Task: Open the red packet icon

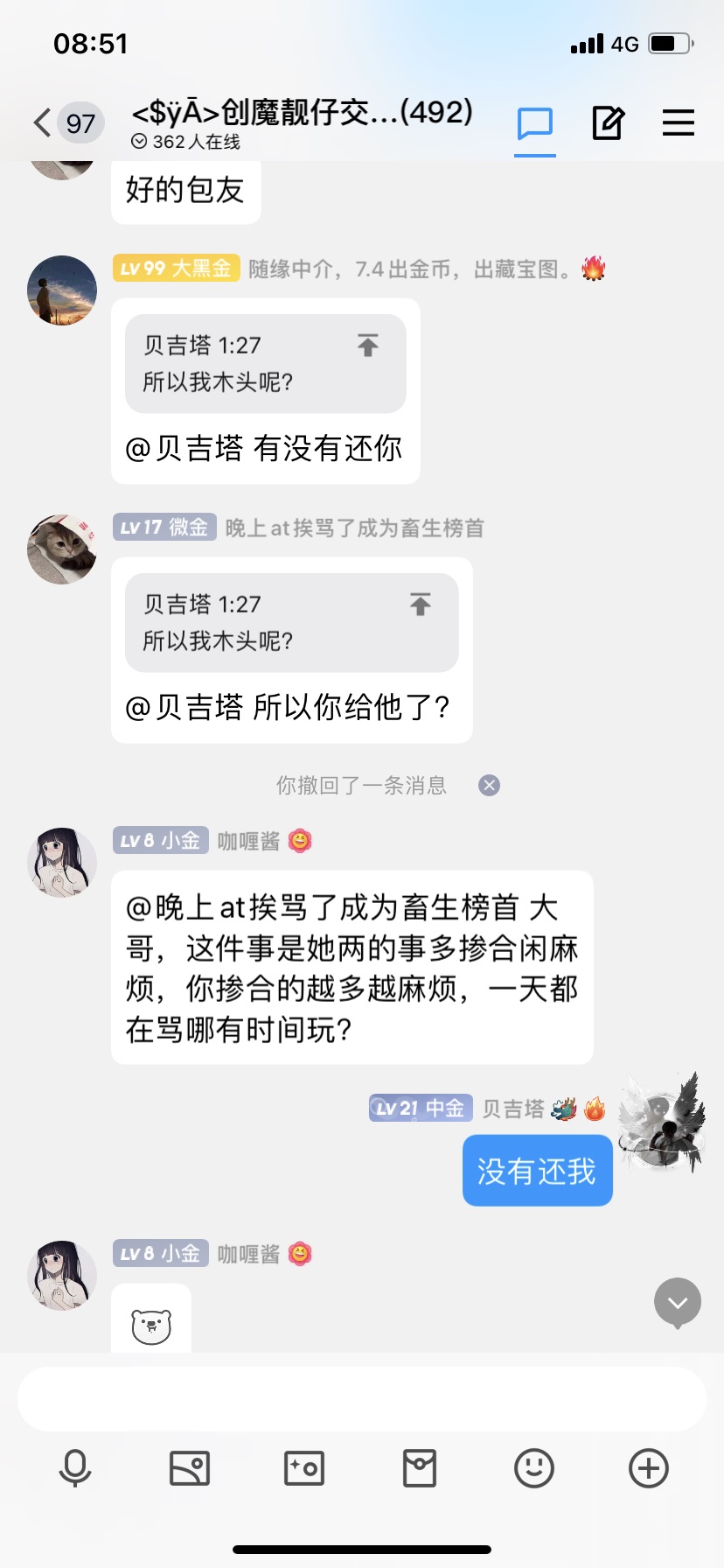Action: point(420,1468)
